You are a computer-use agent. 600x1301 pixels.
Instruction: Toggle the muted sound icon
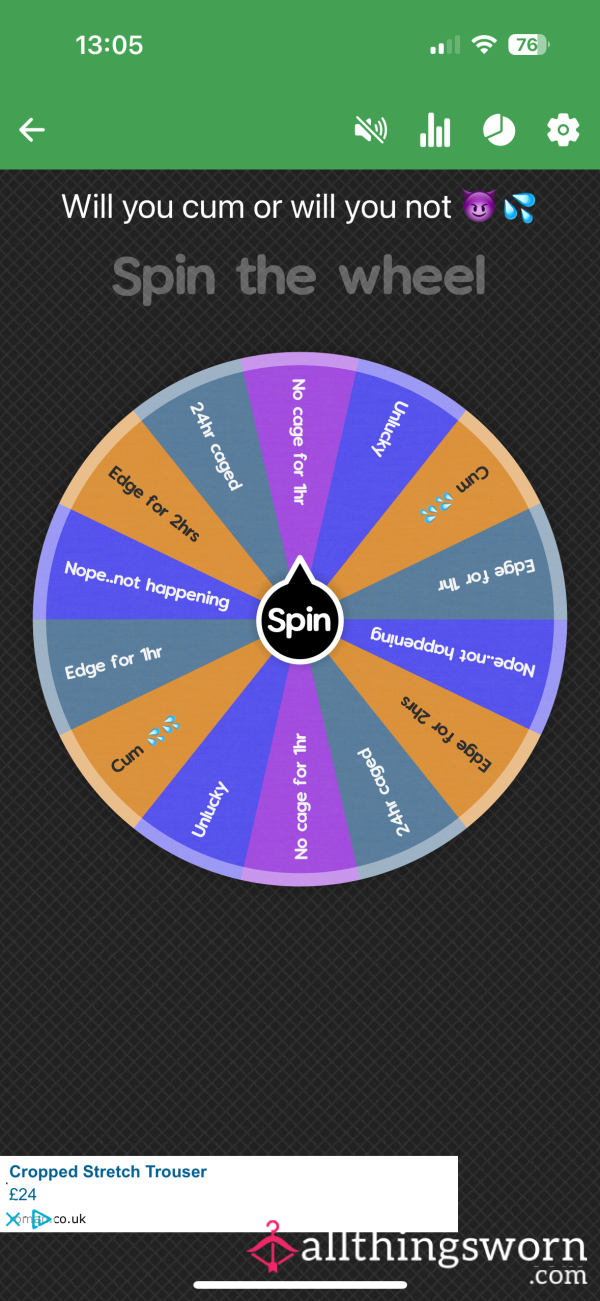[371, 130]
